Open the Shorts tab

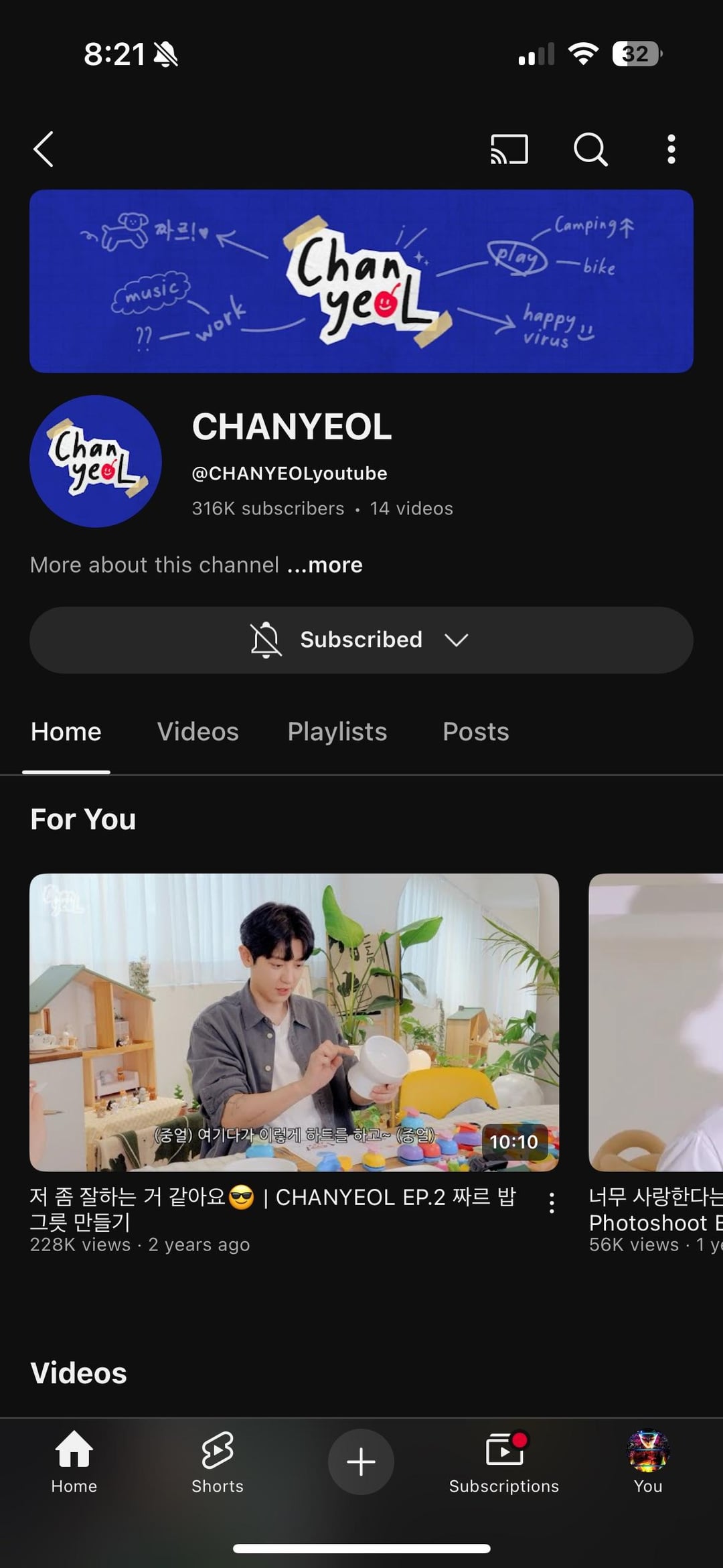coord(218,1462)
